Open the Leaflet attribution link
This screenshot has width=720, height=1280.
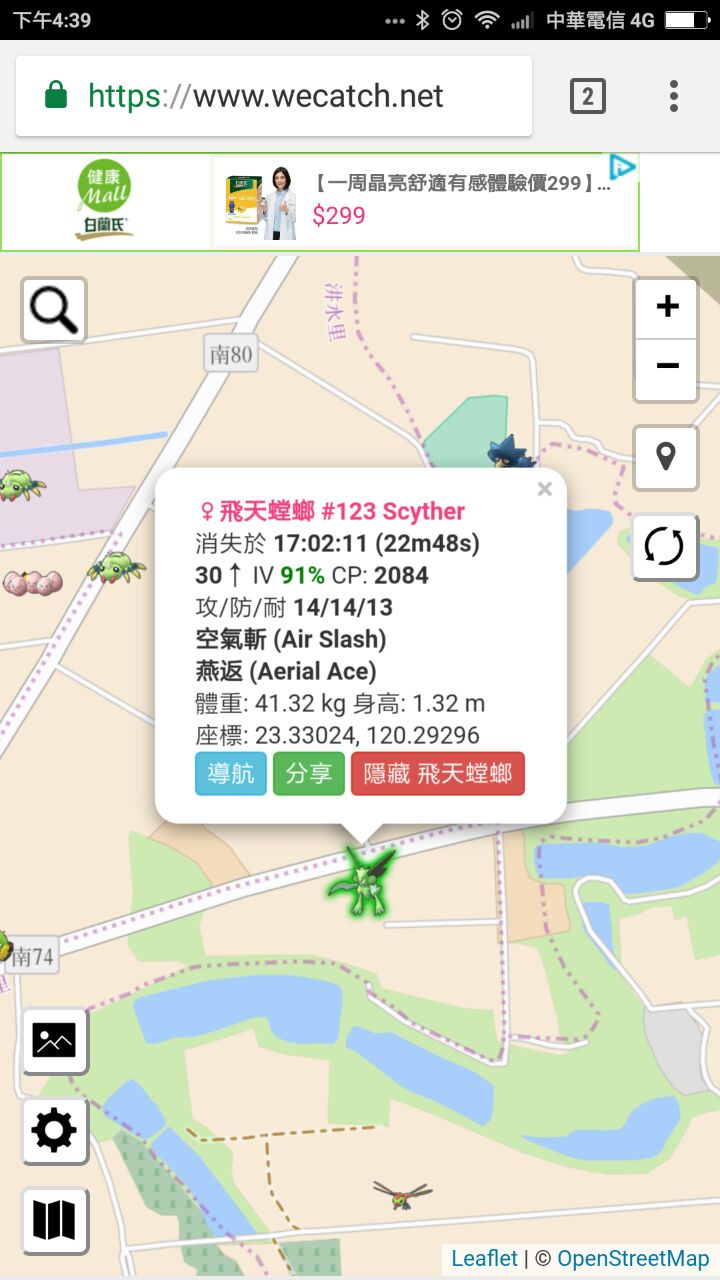click(485, 1259)
